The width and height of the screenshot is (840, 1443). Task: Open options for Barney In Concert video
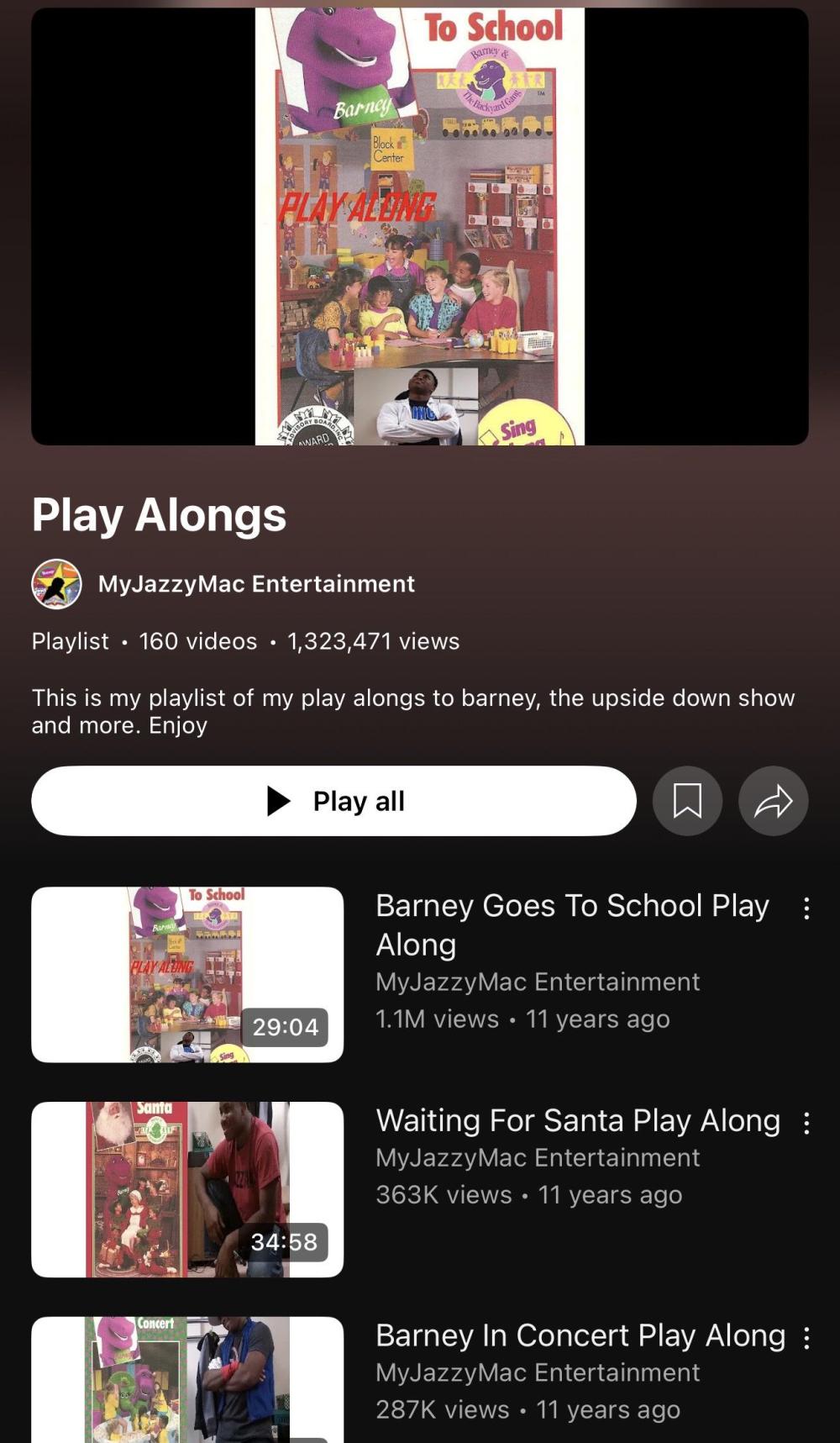(x=806, y=1337)
